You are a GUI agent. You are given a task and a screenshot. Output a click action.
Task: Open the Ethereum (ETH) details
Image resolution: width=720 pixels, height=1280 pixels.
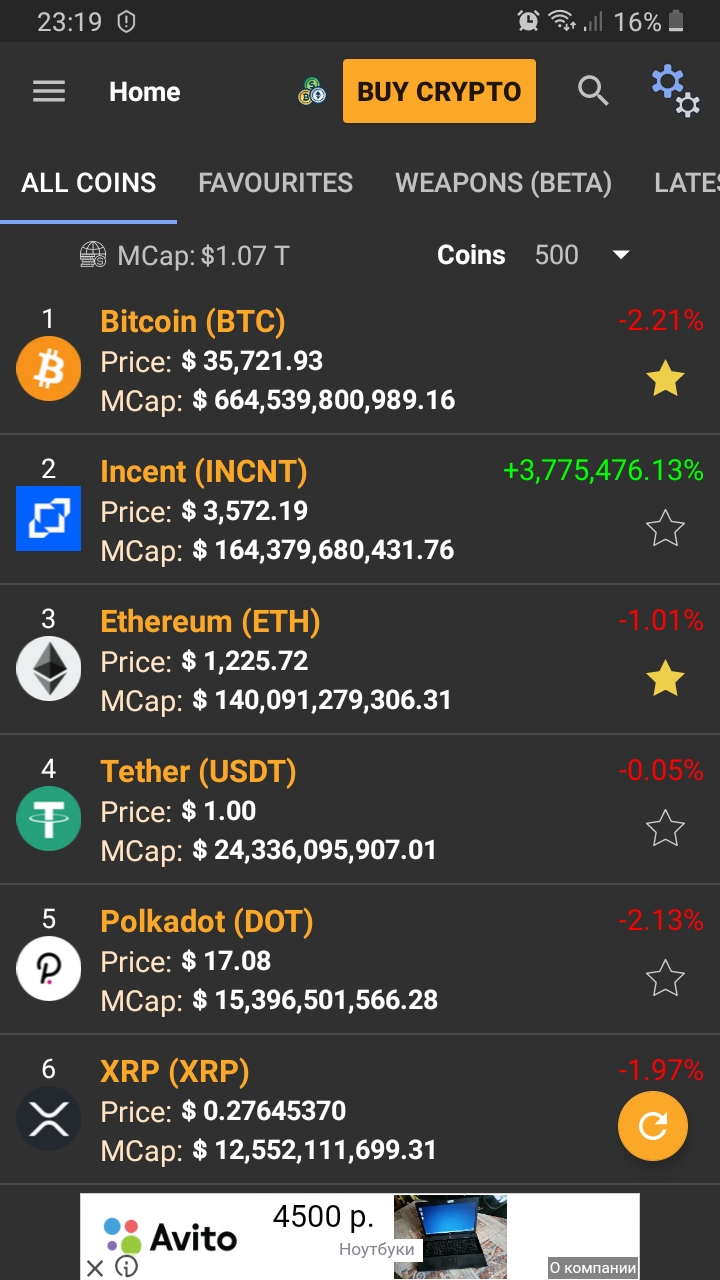point(360,660)
